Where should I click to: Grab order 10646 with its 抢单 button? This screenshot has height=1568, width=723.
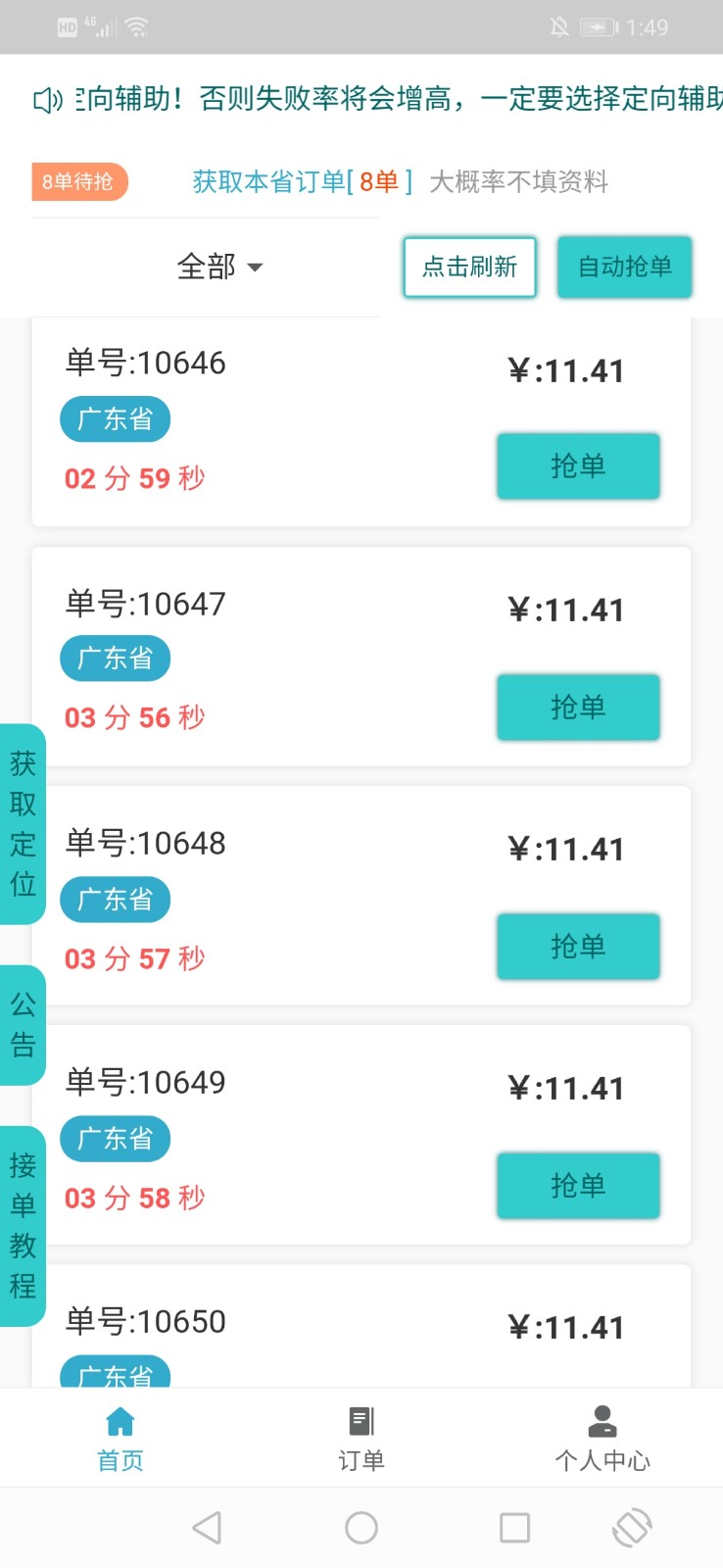click(x=578, y=466)
